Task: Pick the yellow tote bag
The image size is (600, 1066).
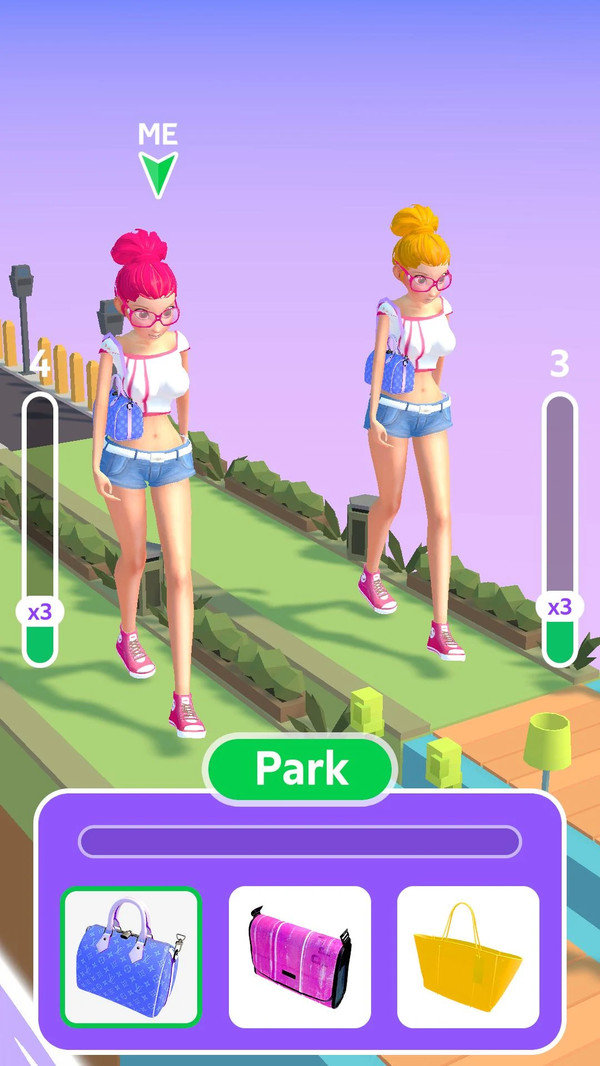Action: coord(468,957)
